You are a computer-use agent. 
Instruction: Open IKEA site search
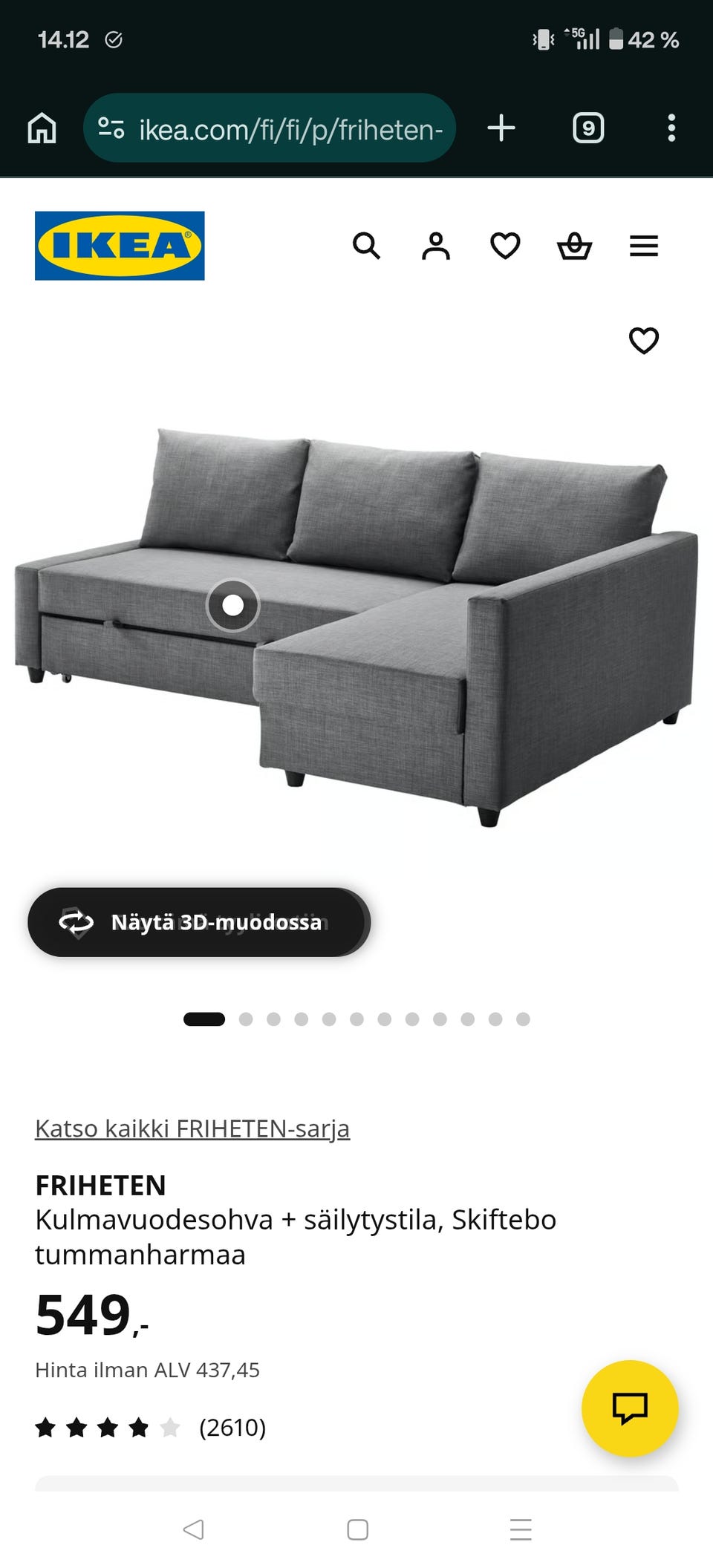click(x=366, y=246)
